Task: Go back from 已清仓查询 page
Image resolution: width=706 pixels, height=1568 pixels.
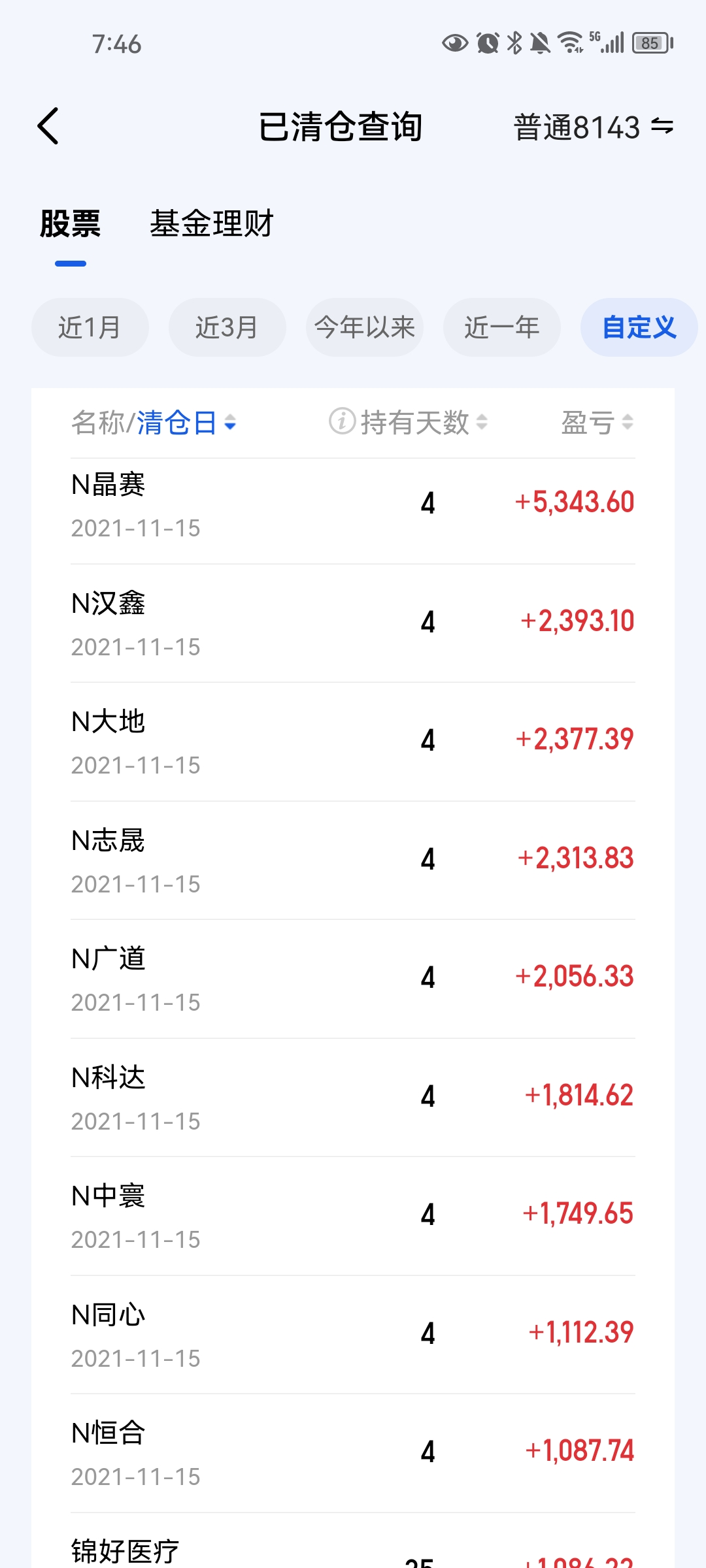Action: (48, 126)
